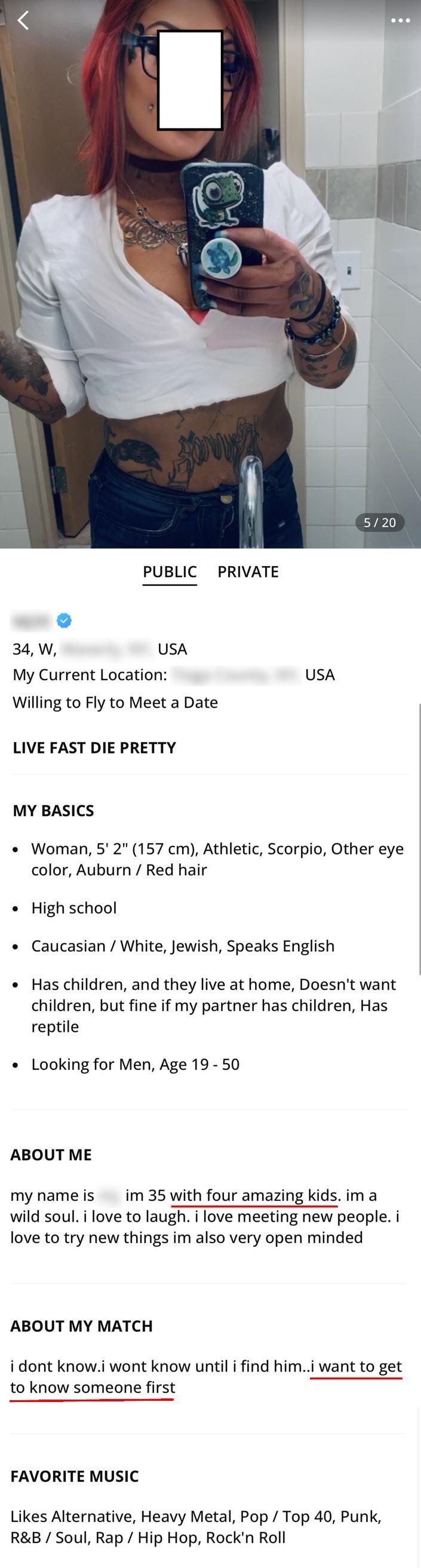Select the PUBLIC tab
421x1568 pixels.
[169, 571]
